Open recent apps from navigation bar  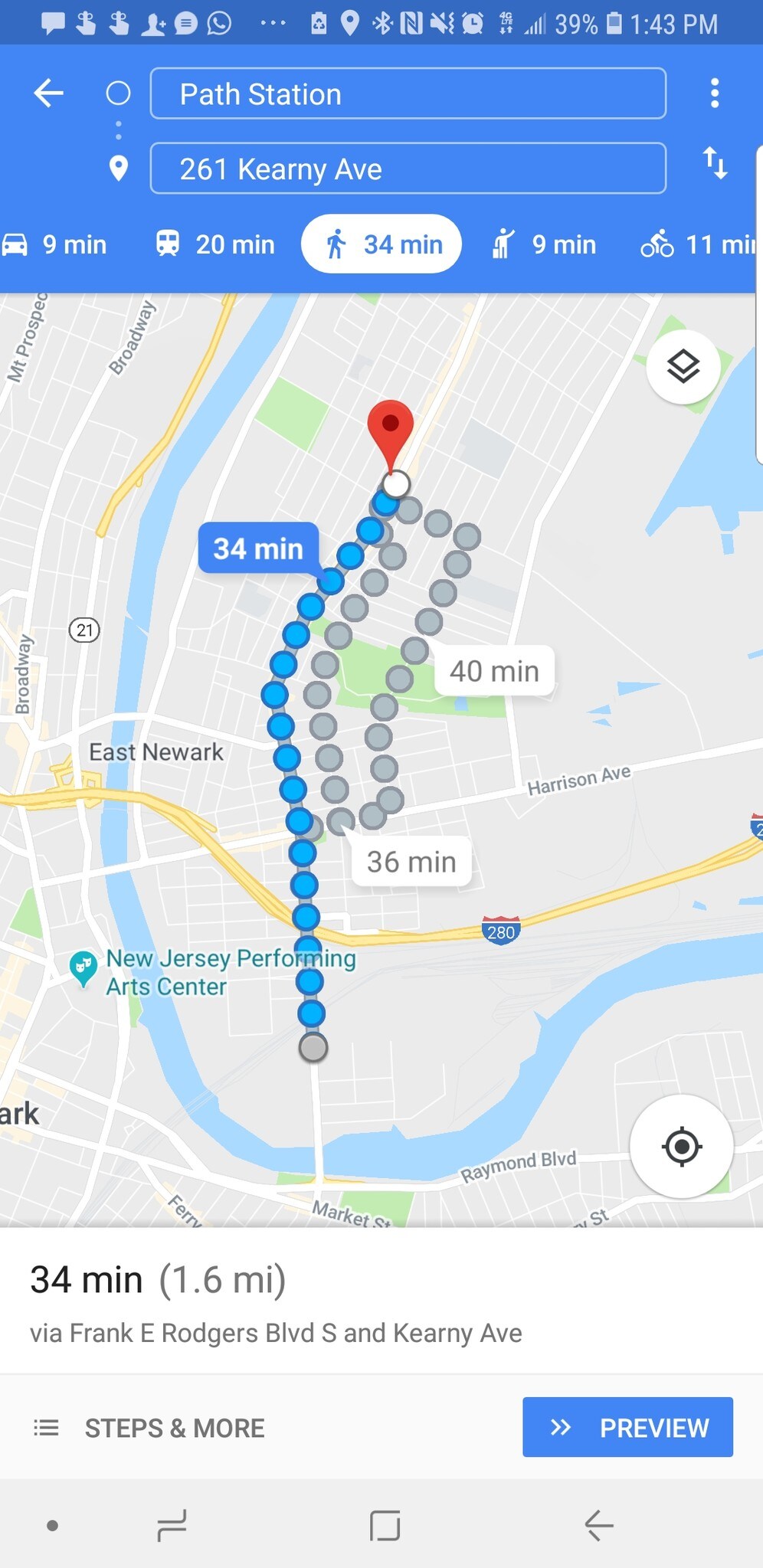tap(172, 1525)
